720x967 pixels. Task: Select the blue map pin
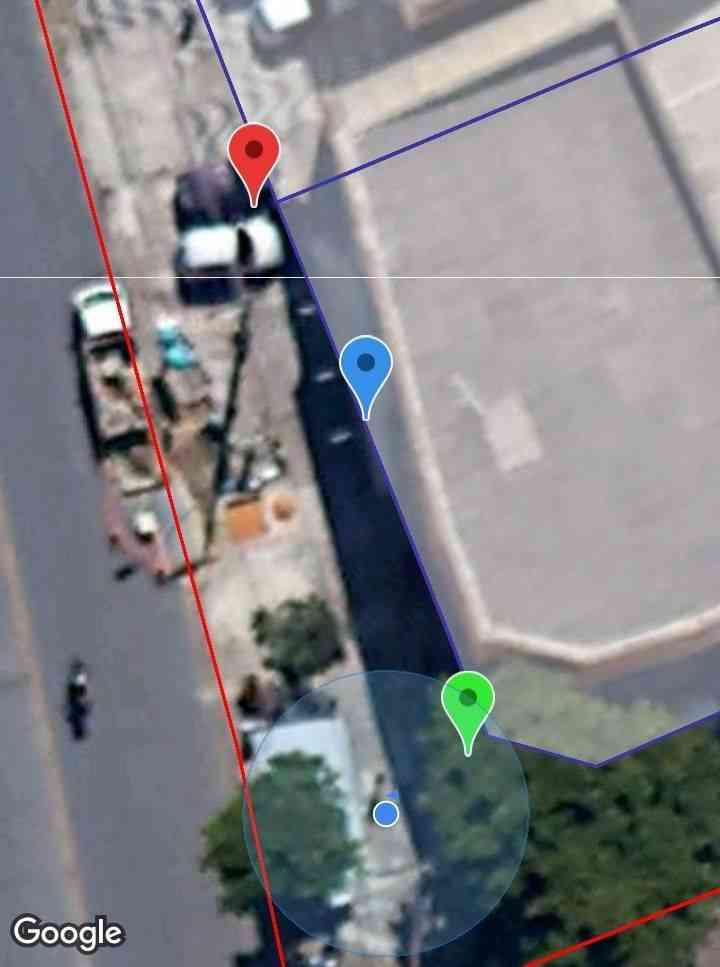click(x=366, y=368)
